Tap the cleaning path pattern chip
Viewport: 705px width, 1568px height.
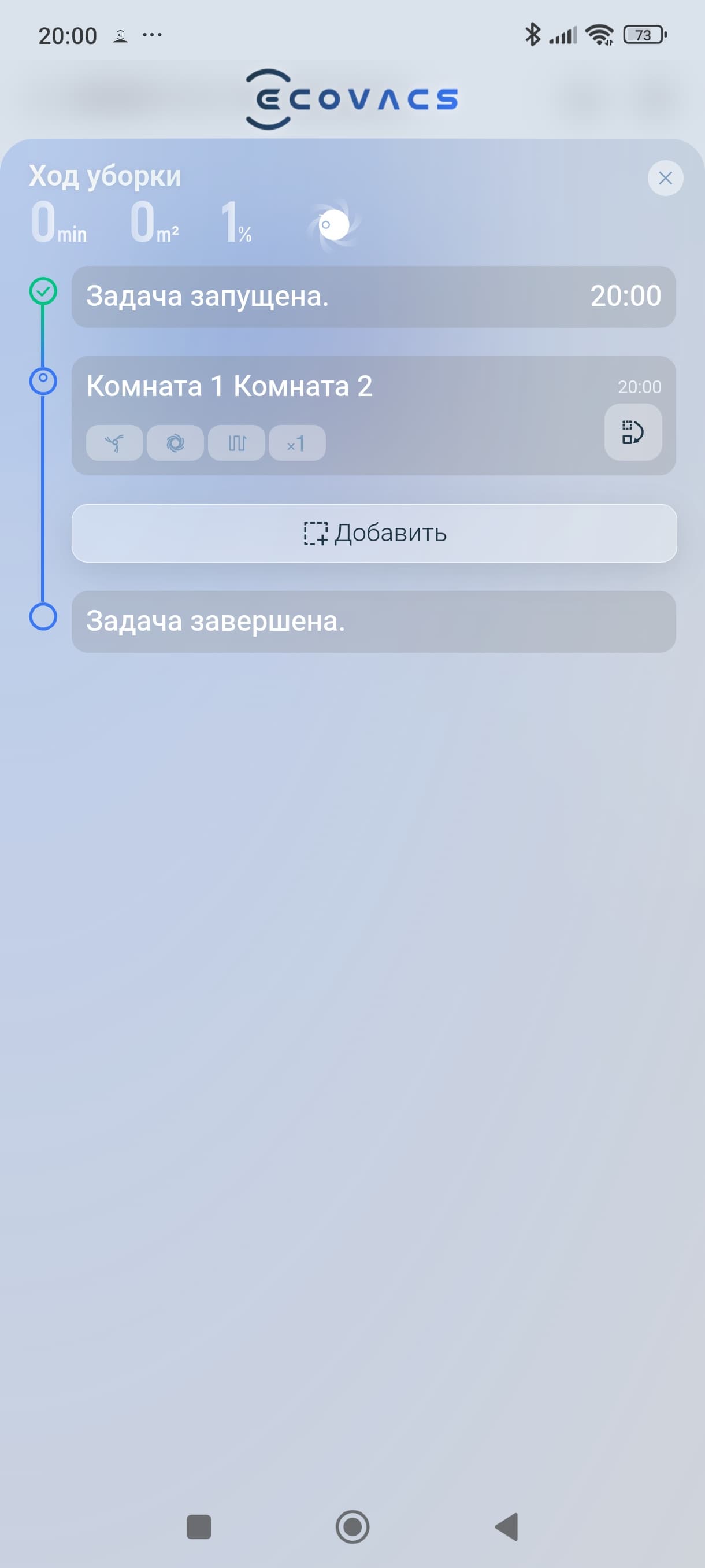236,443
